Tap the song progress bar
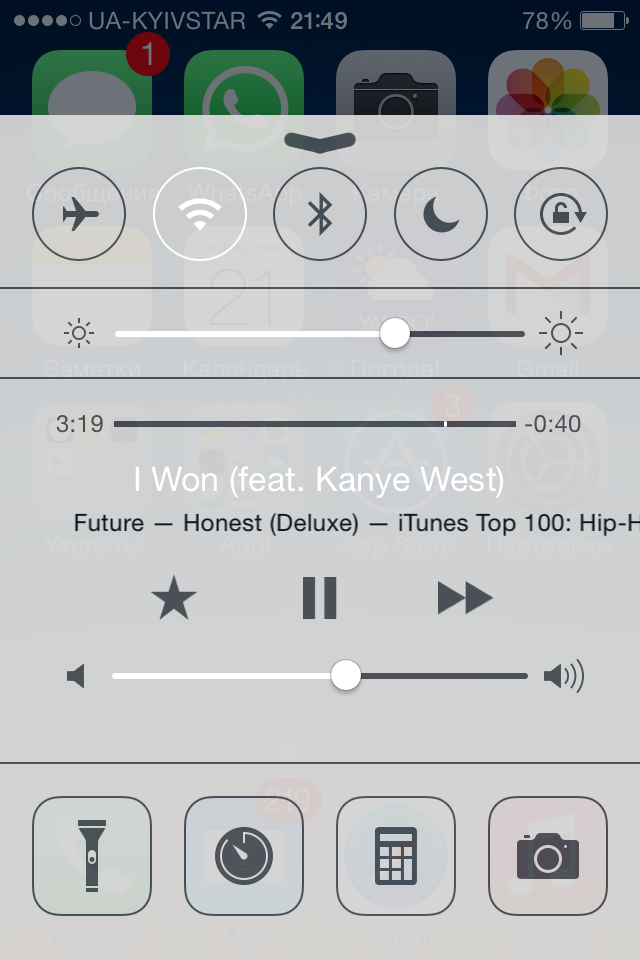The image size is (640, 960). point(315,424)
